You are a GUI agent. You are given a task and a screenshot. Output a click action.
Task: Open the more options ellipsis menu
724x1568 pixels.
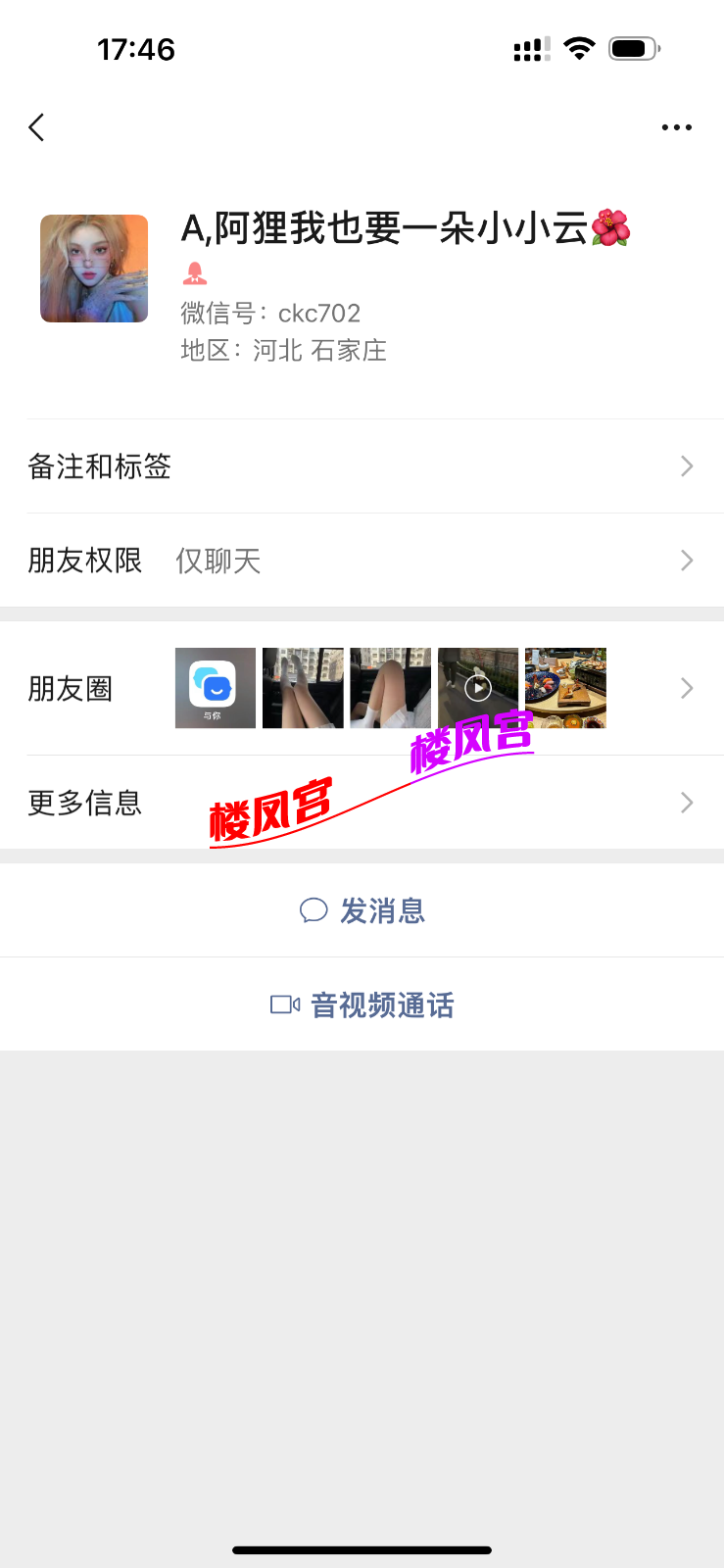pos(678,126)
